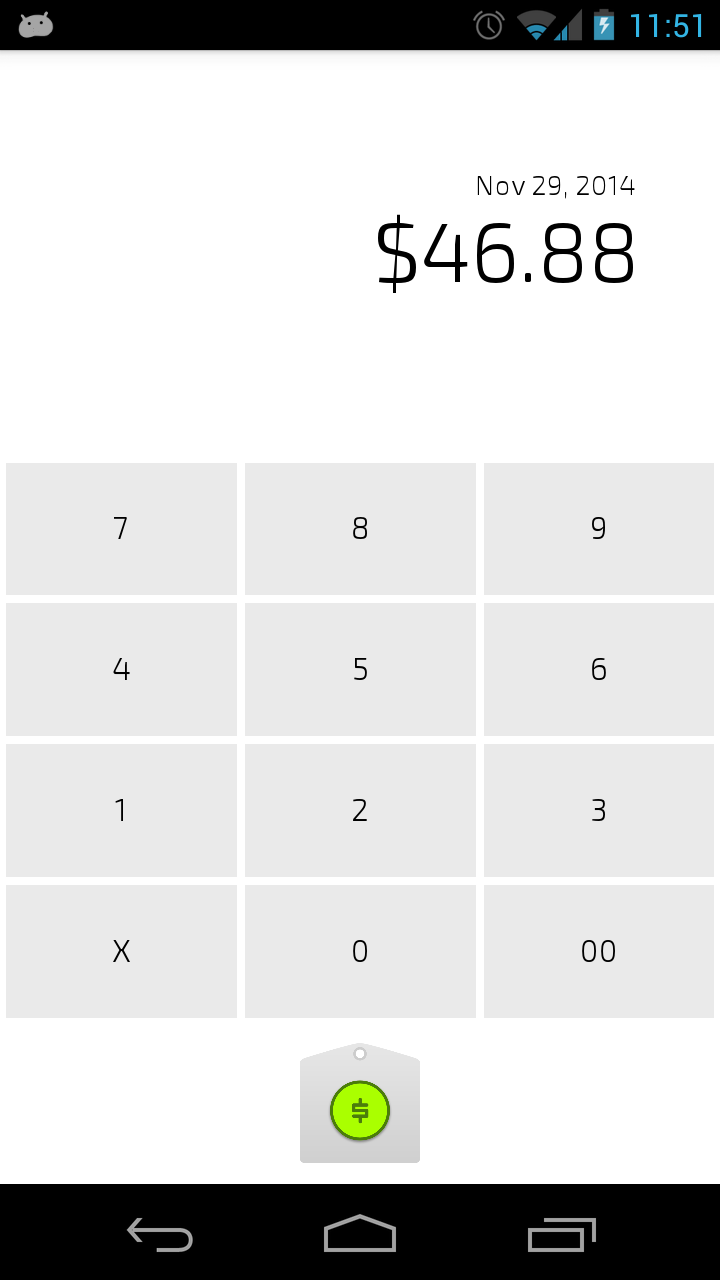Select number 3 on keypad

point(598,810)
